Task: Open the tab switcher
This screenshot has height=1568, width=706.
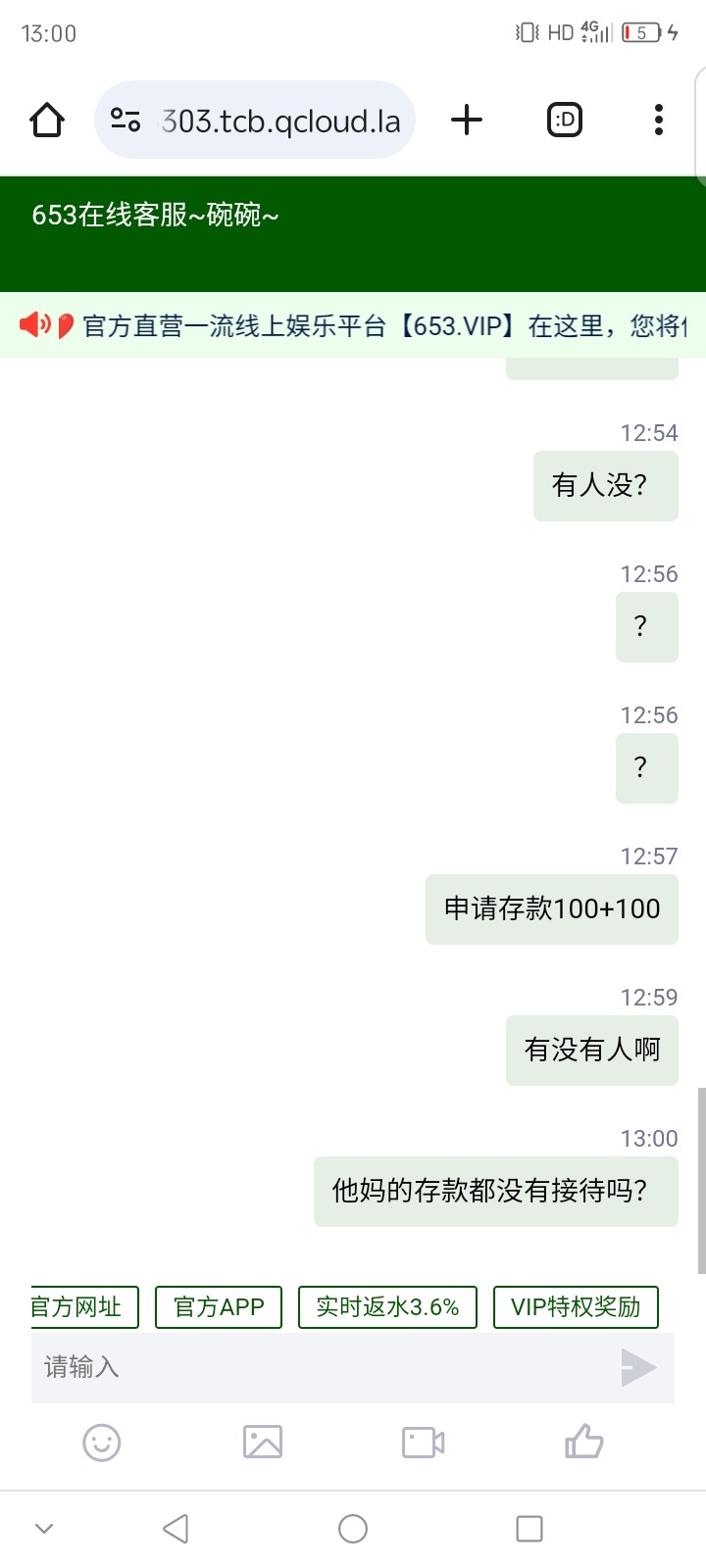Action: [564, 121]
